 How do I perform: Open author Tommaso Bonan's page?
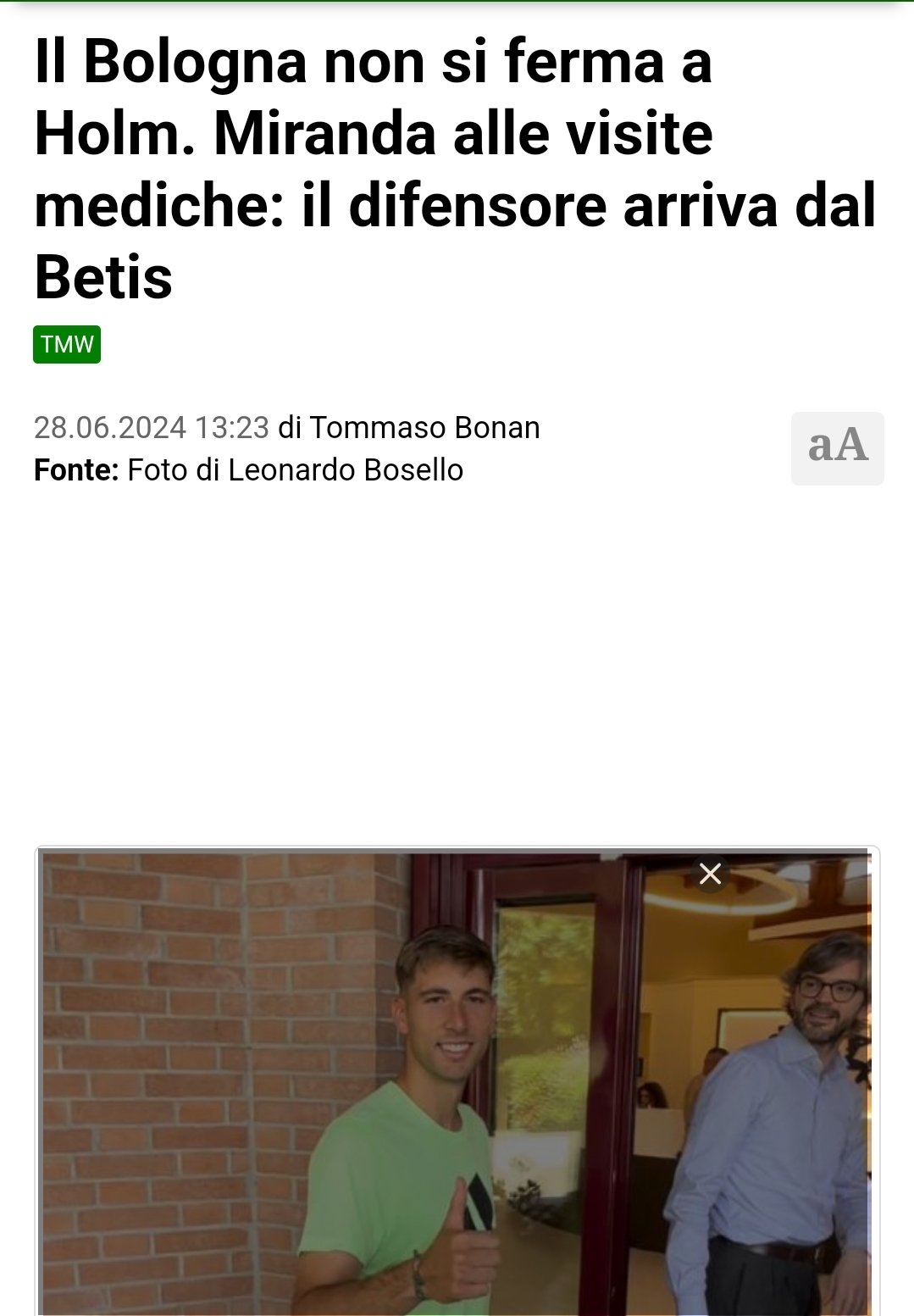click(424, 428)
